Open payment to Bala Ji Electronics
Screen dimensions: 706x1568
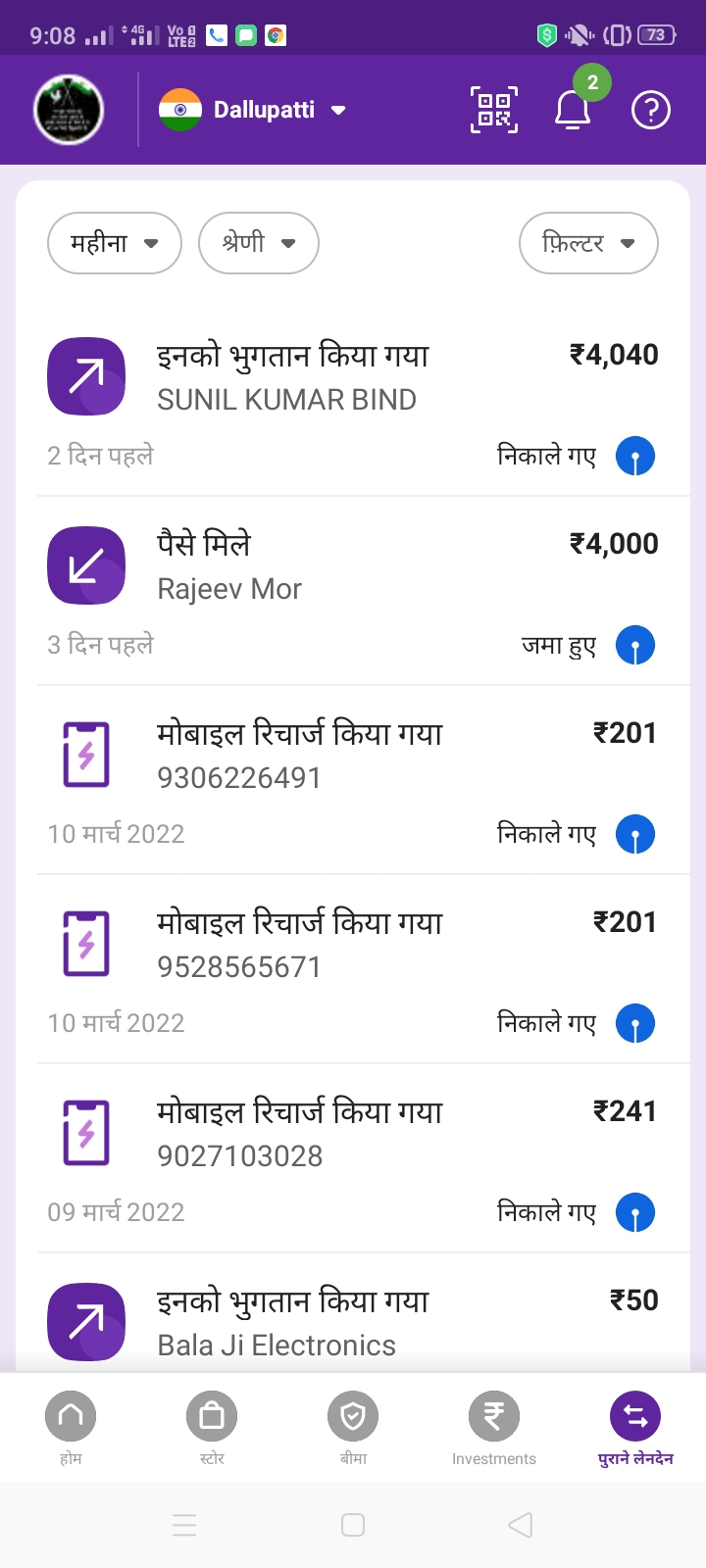[353, 1313]
